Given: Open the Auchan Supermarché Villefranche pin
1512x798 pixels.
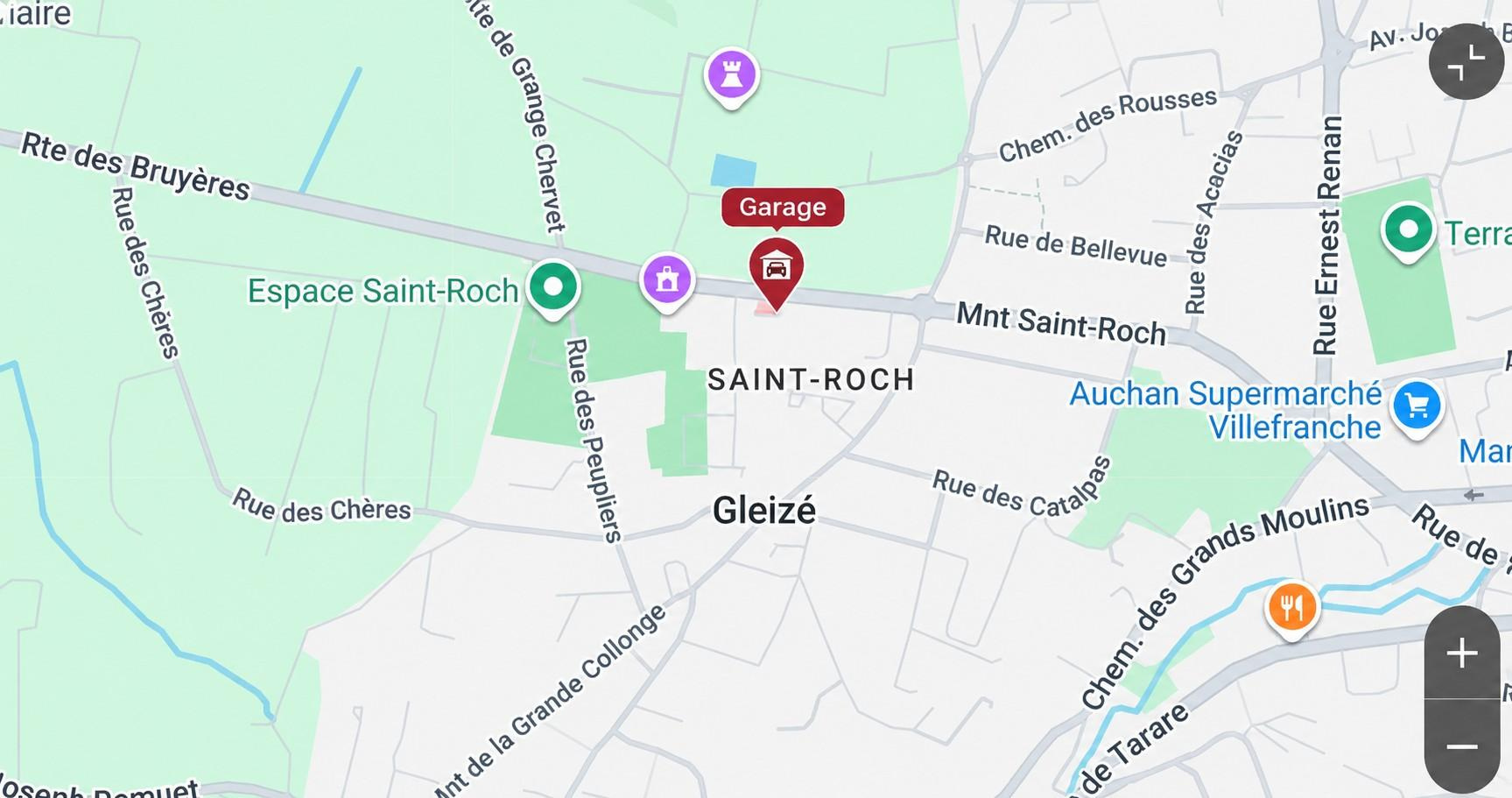Looking at the screenshot, I should (1417, 408).
